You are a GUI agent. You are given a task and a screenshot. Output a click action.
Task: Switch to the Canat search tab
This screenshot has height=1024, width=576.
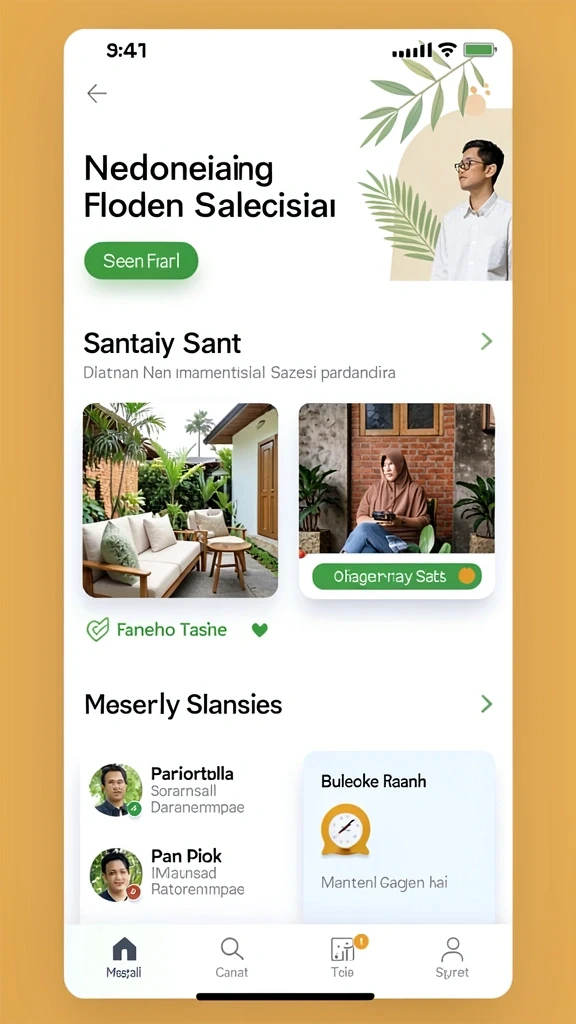(232, 957)
